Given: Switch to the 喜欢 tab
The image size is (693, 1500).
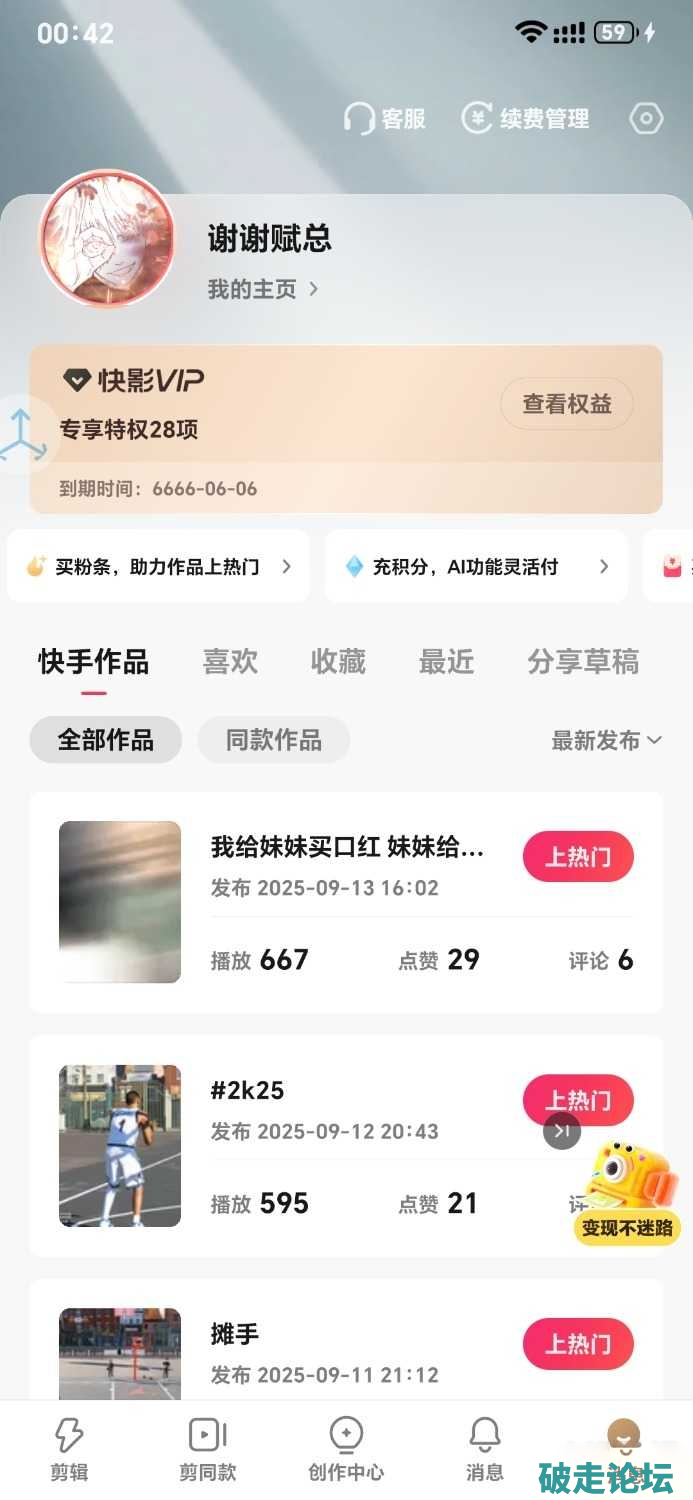Looking at the screenshot, I should [230, 662].
